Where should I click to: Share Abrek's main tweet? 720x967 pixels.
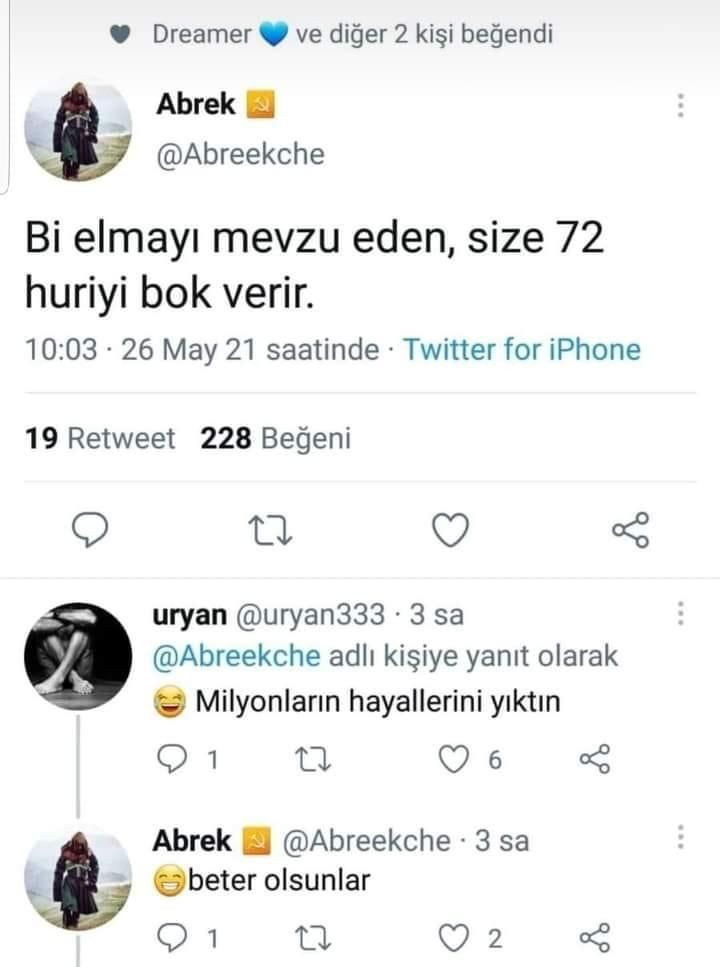[630, 530]
